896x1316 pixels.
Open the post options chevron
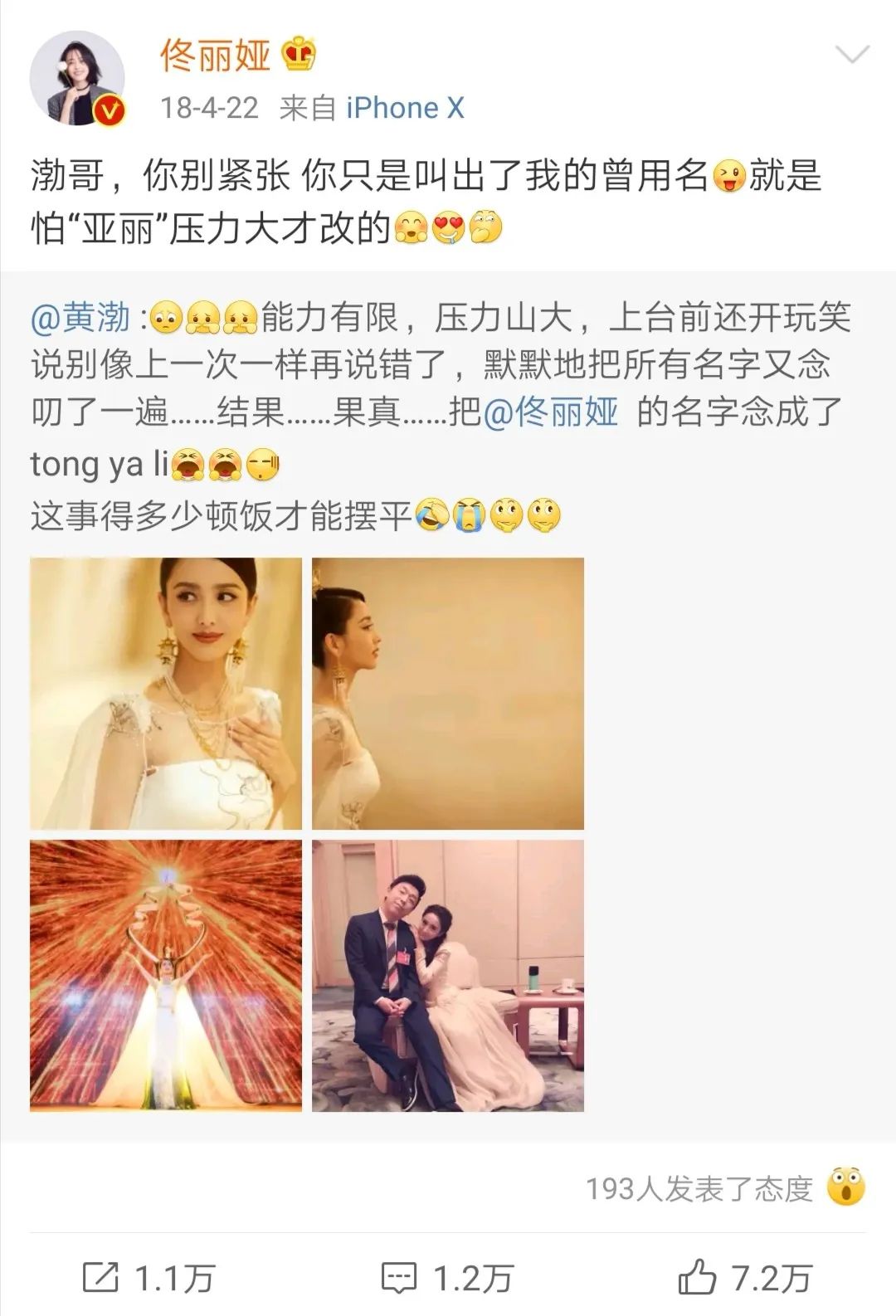click(851, 56)
